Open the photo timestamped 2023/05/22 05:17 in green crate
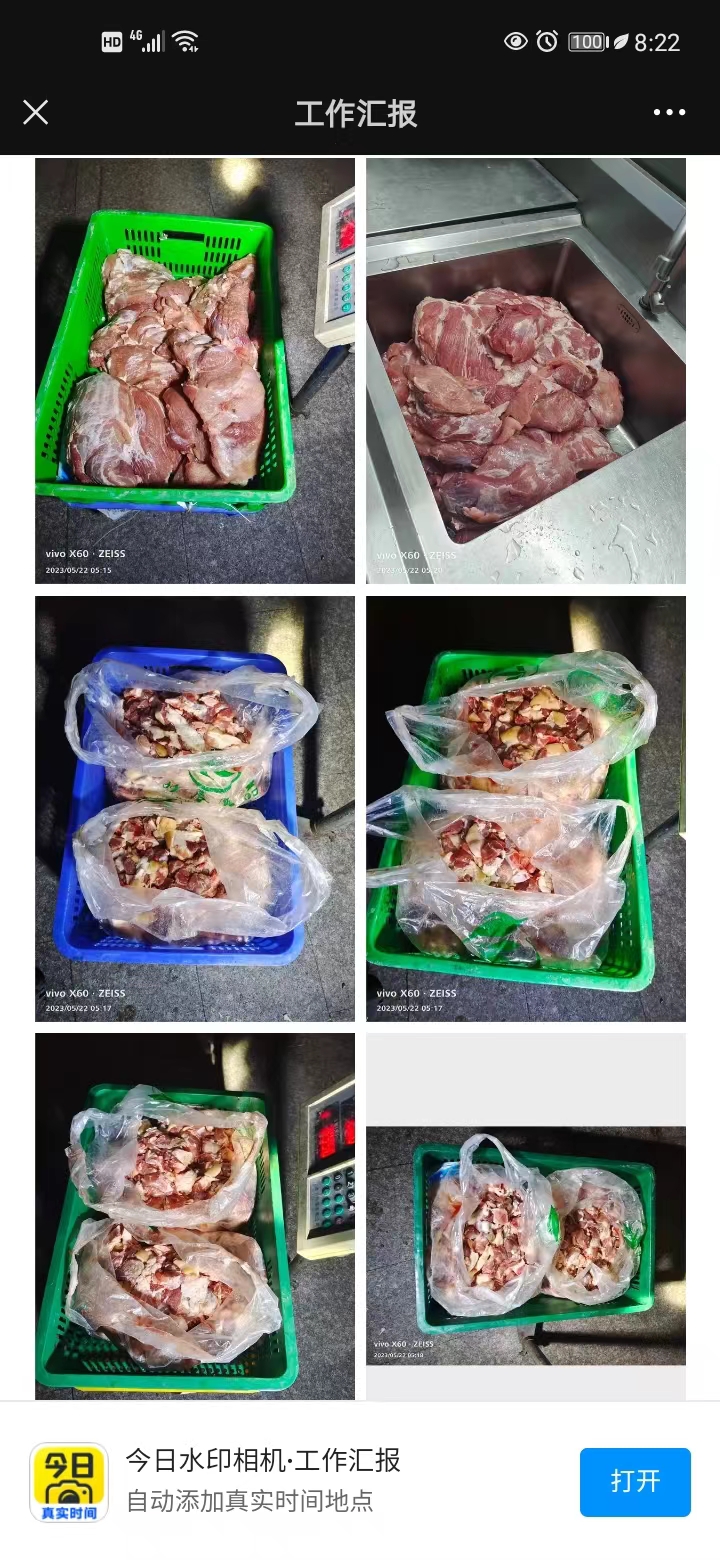720x1560 pixels. click(x=526, y=808)
